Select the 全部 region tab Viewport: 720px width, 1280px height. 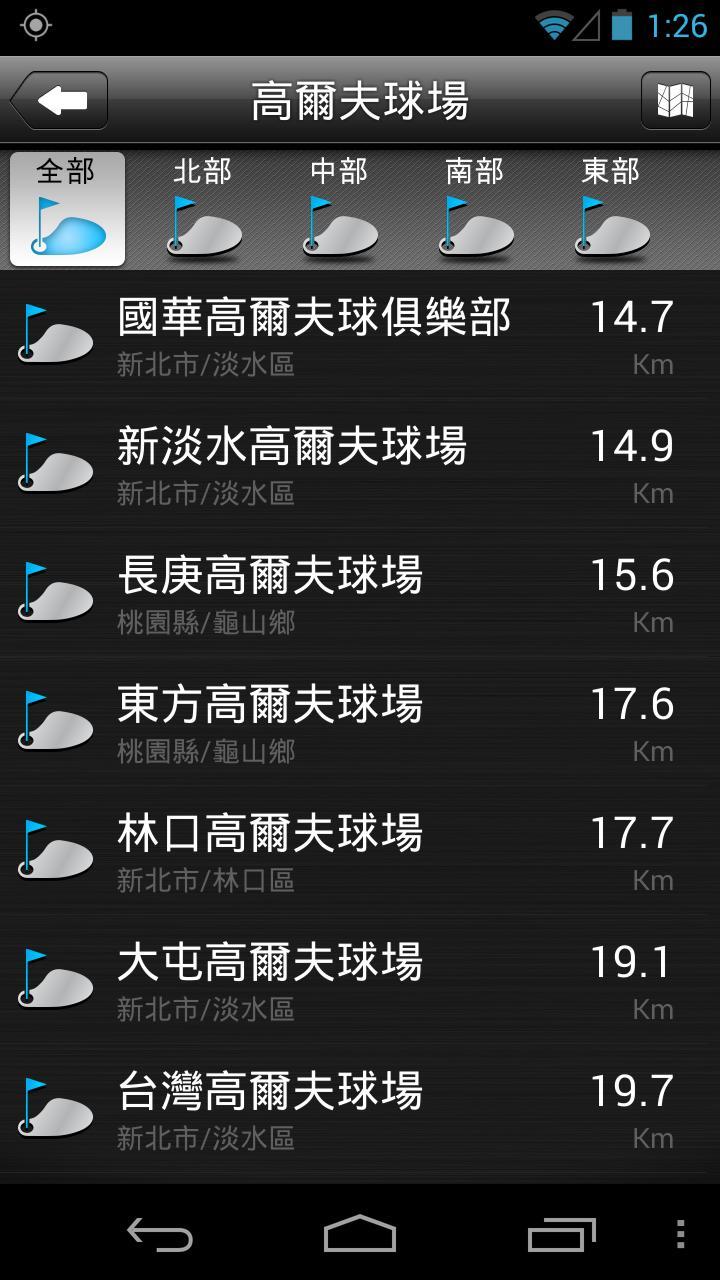point(67,209)
